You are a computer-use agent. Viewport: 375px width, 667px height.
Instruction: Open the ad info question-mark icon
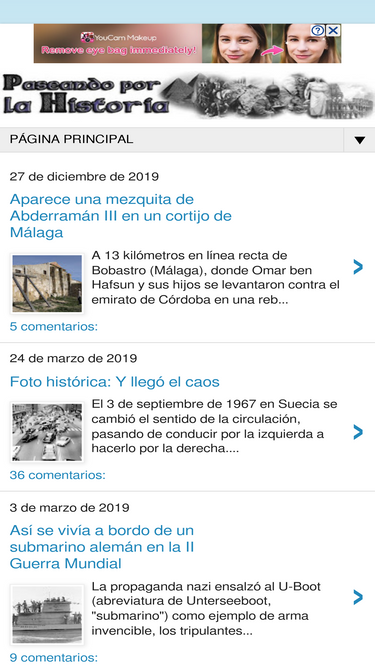(x=318, y=30)
